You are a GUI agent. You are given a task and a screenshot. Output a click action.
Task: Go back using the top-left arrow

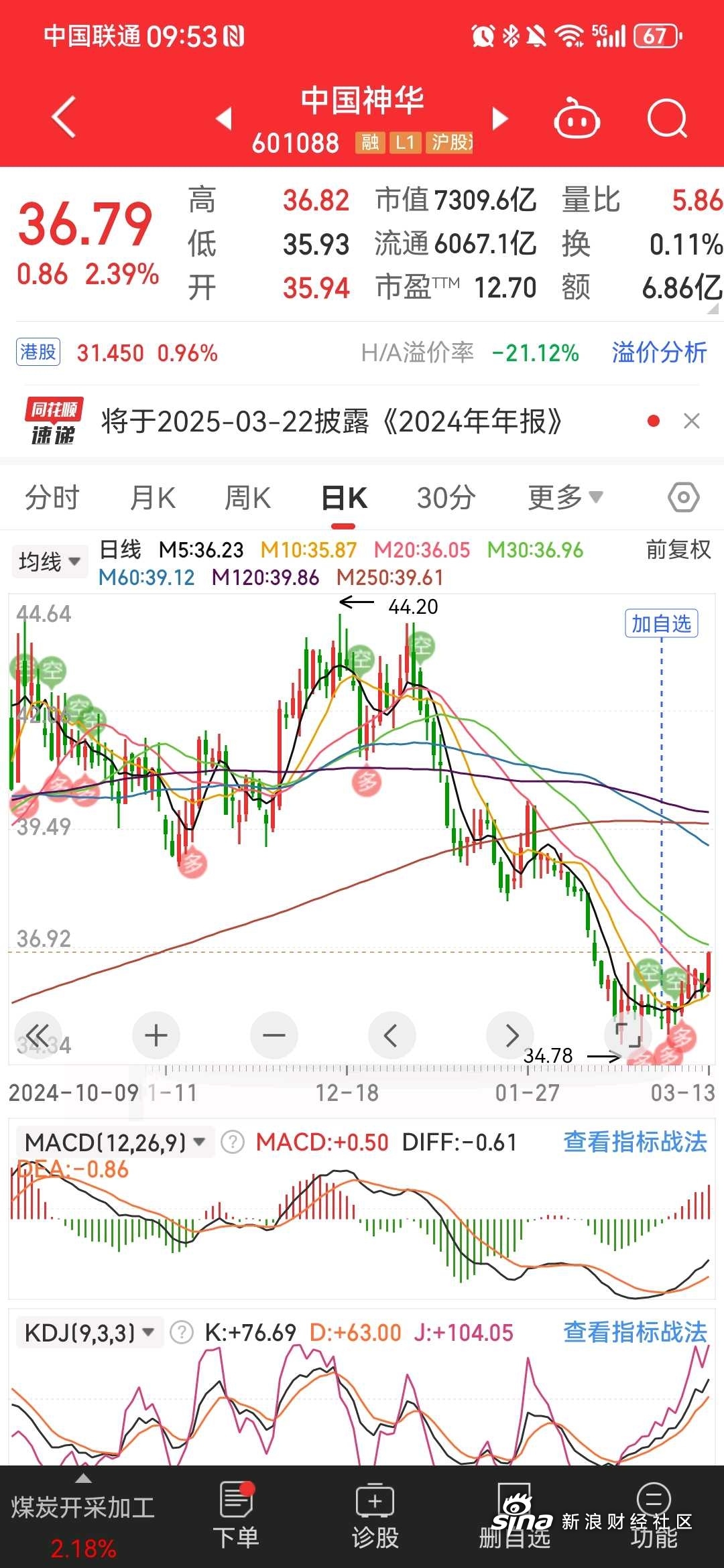click(64, 117)
